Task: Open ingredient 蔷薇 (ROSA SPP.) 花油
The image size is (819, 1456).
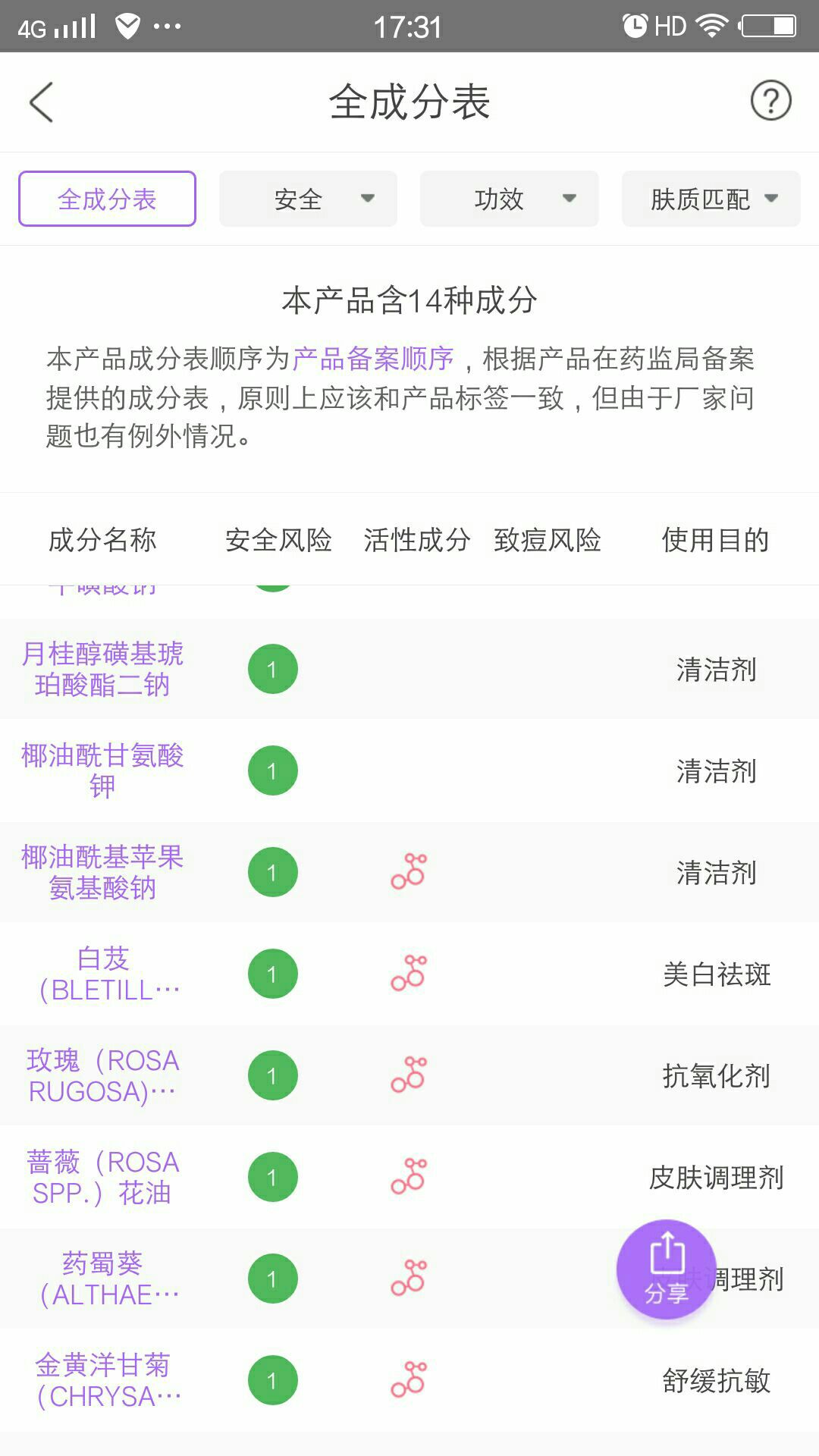Action: (102, 1177)
